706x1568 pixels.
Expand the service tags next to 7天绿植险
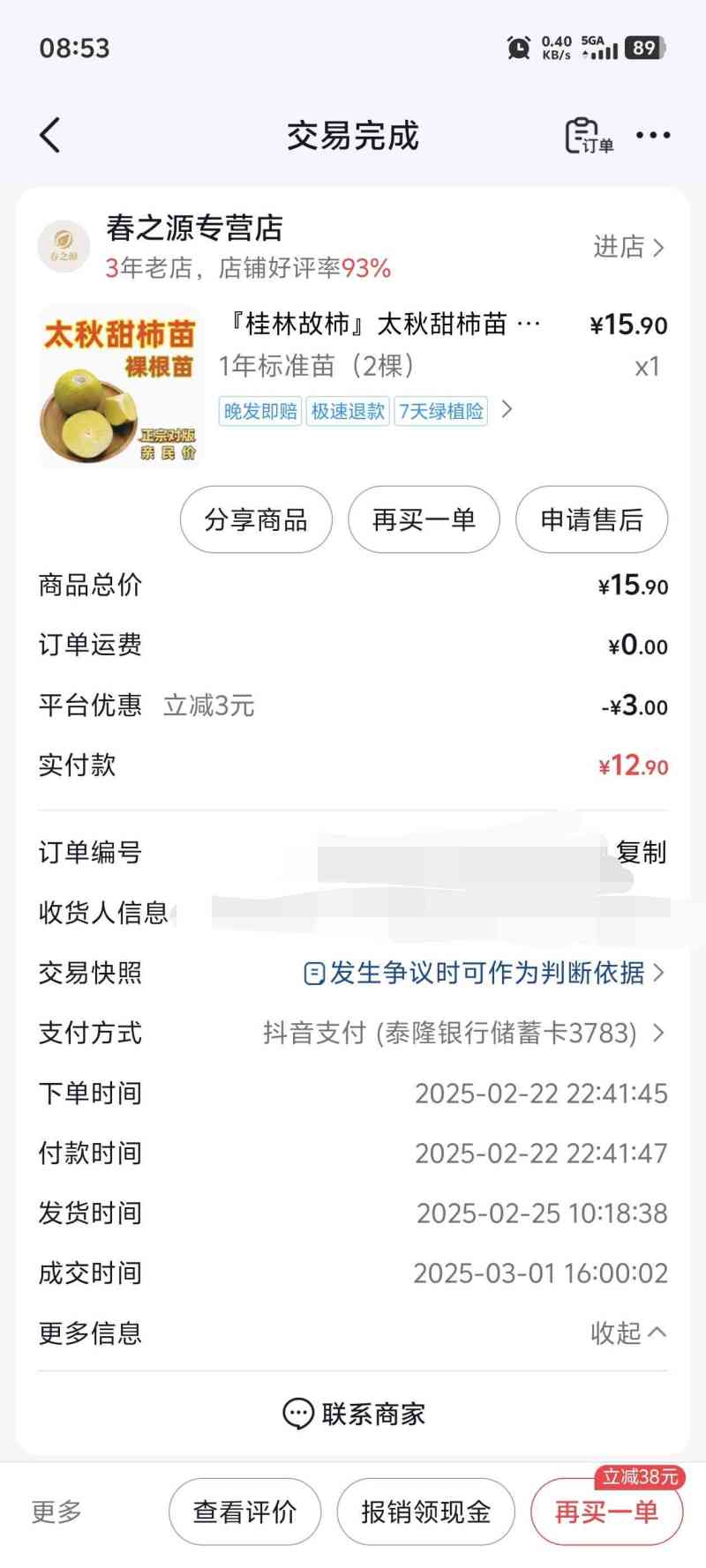[x=507, y=410]
